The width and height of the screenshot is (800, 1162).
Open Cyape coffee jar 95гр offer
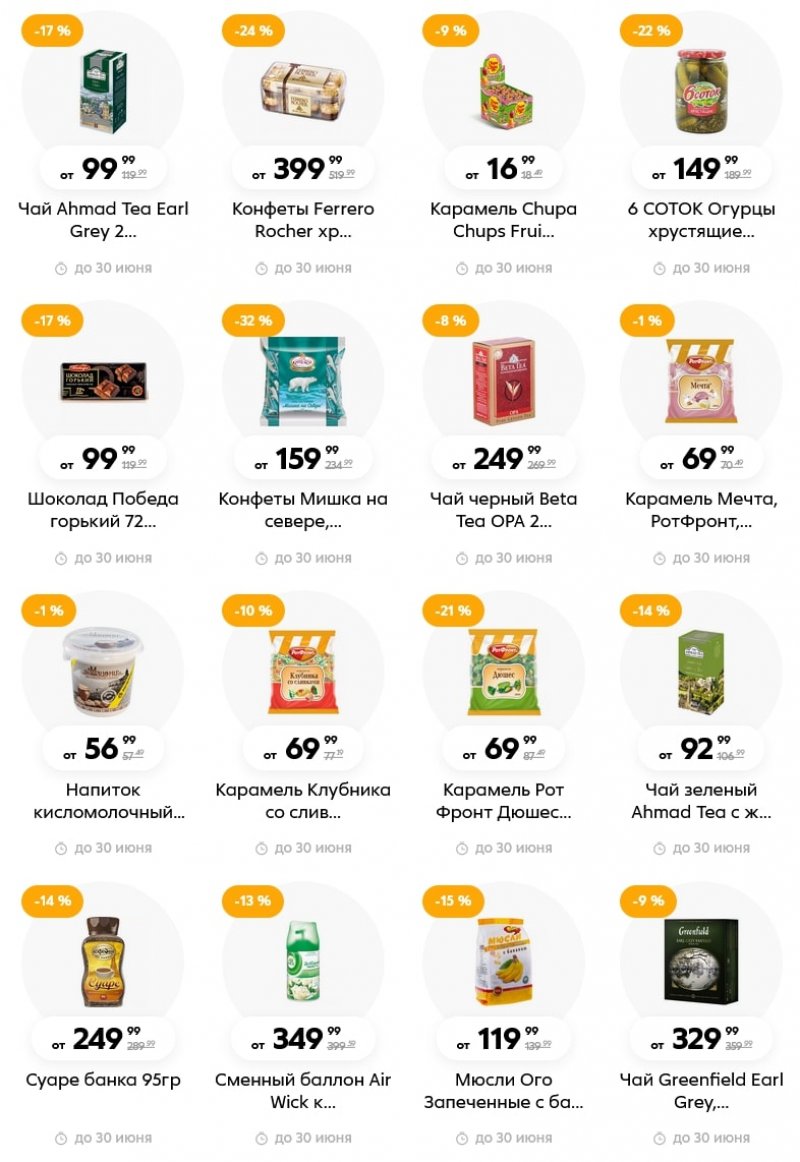103,1080
